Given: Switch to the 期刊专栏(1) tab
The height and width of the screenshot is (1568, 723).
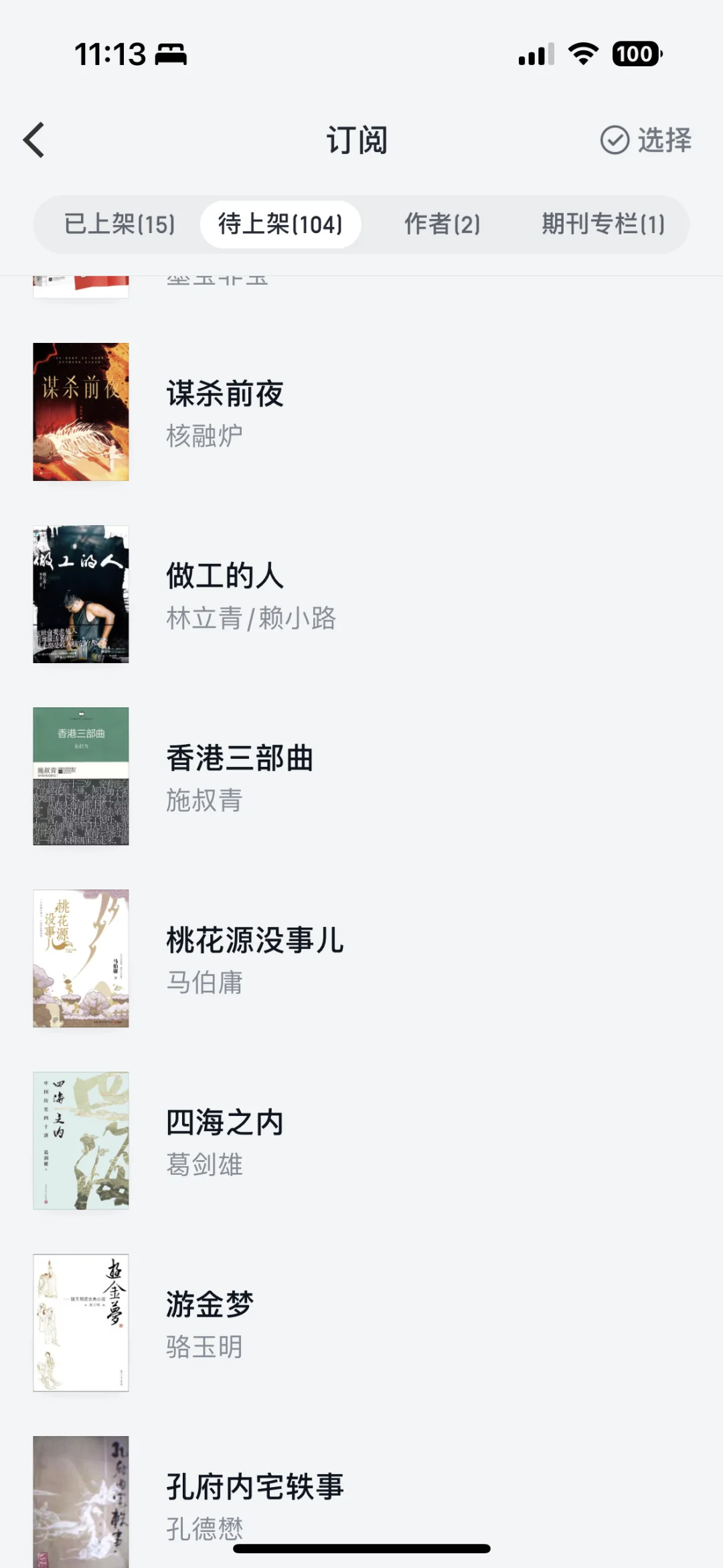Looking at the screenshot, I should pyautogui.click(x=602, y=224).
